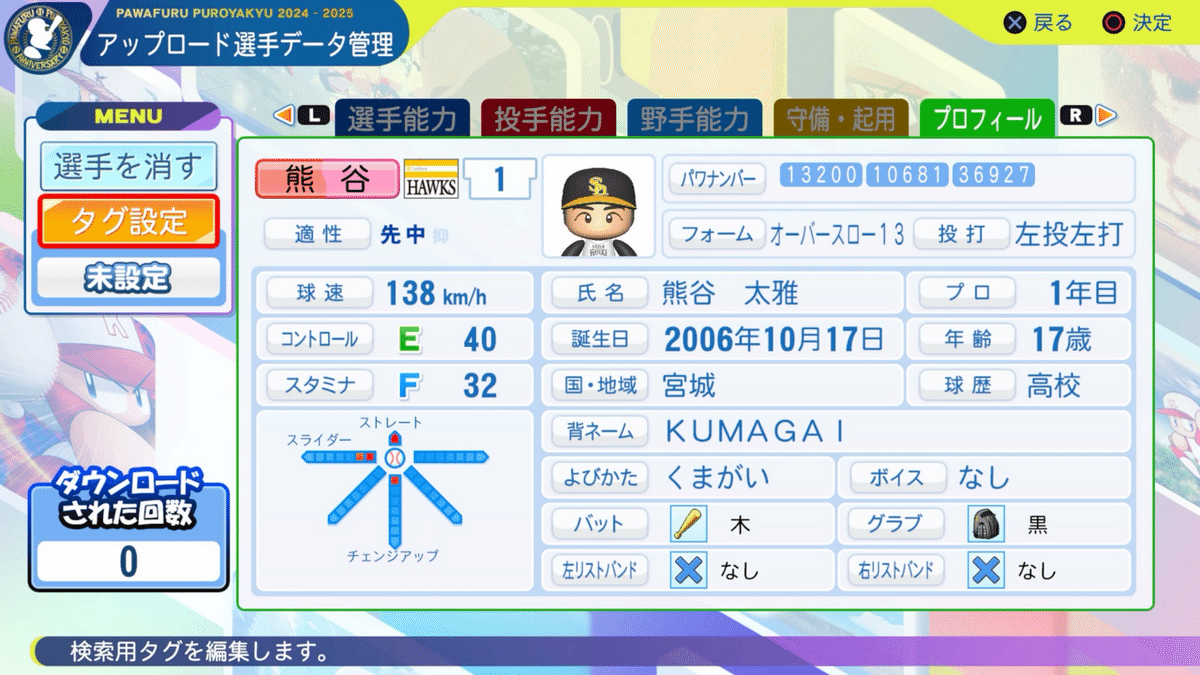Tap the left L arrow for previous tab
Viewport: 1200px width, 675px height.
[x=300, y=116]
